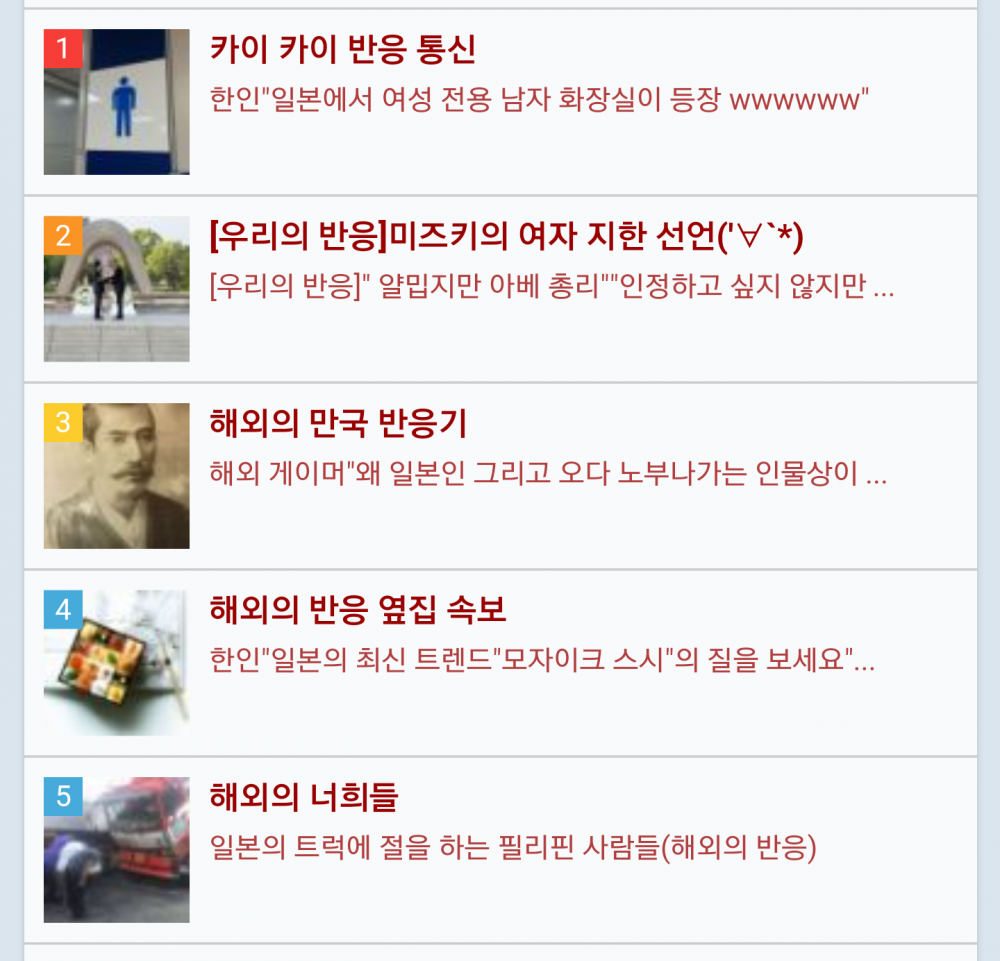The height and width of the screenshot is (961, 1000).
Task: View the 해외의 반응 옆집 속보 post
Action: 358,610
